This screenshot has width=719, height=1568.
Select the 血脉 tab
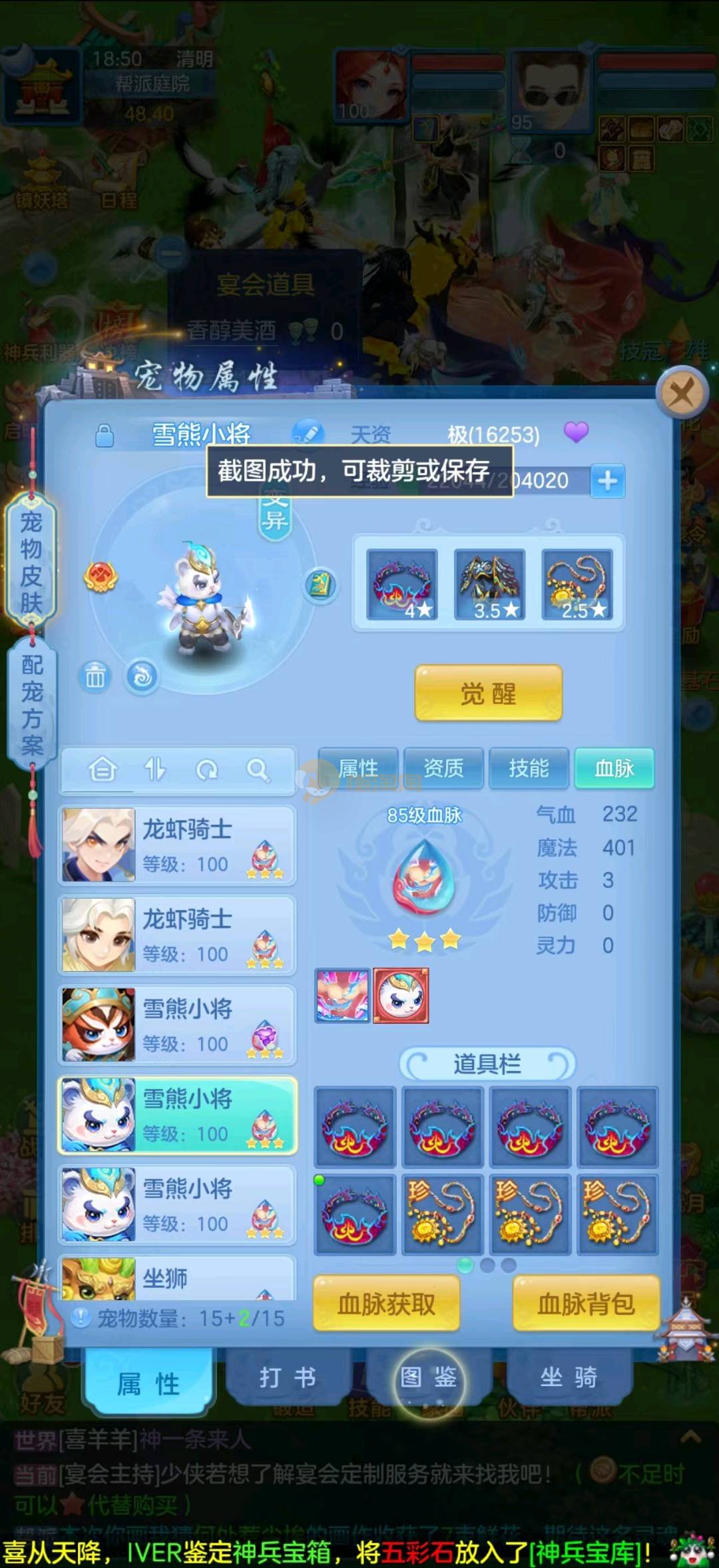[x=614, y=768]
